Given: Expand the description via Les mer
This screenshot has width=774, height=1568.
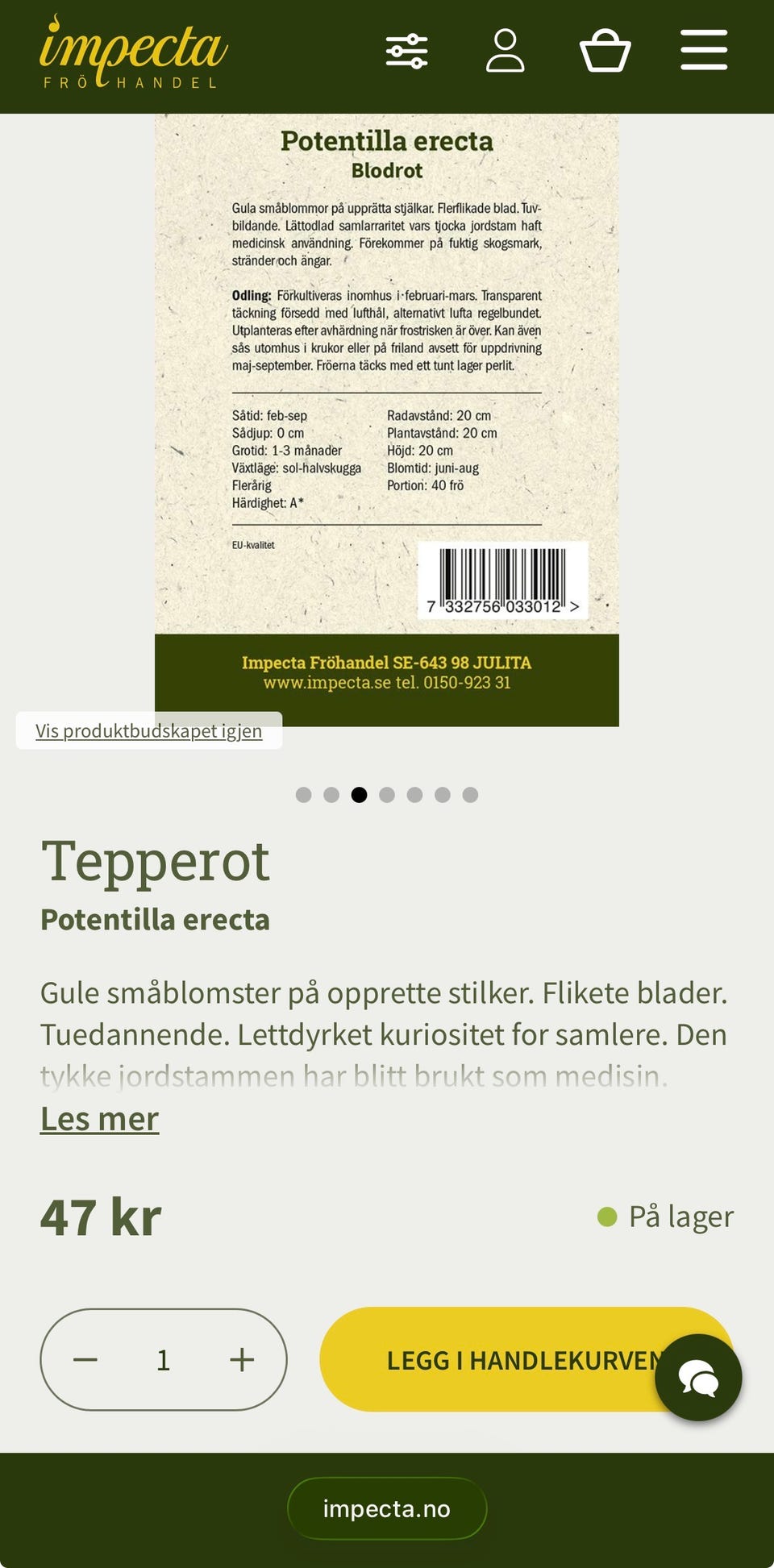Looking at the screenshot, I should [x=99, y=1118].
